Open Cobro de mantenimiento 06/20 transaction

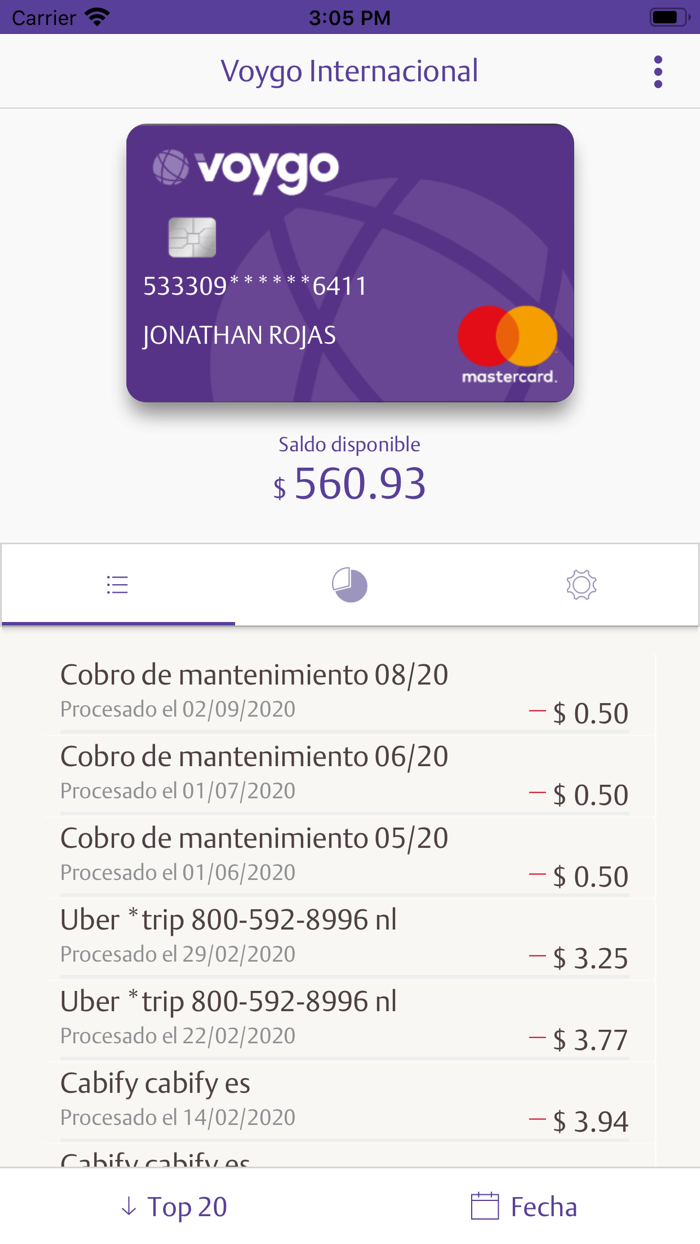point(345,774)
